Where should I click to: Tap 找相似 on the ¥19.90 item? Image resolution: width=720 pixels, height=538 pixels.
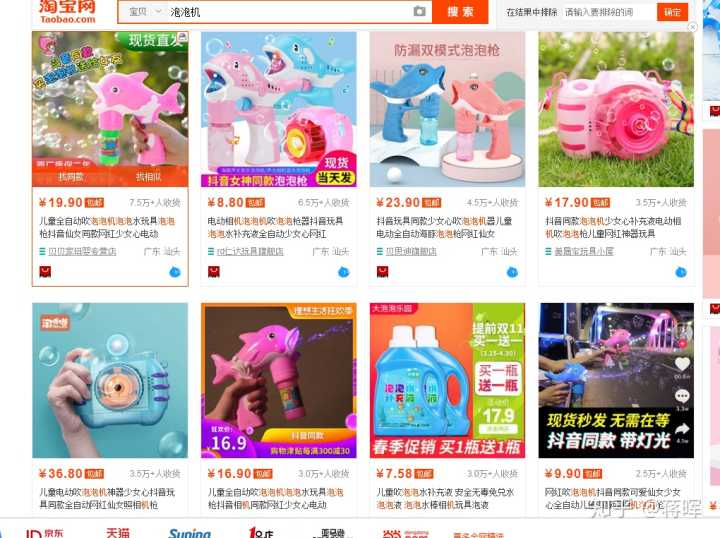(x=148, y=177)
